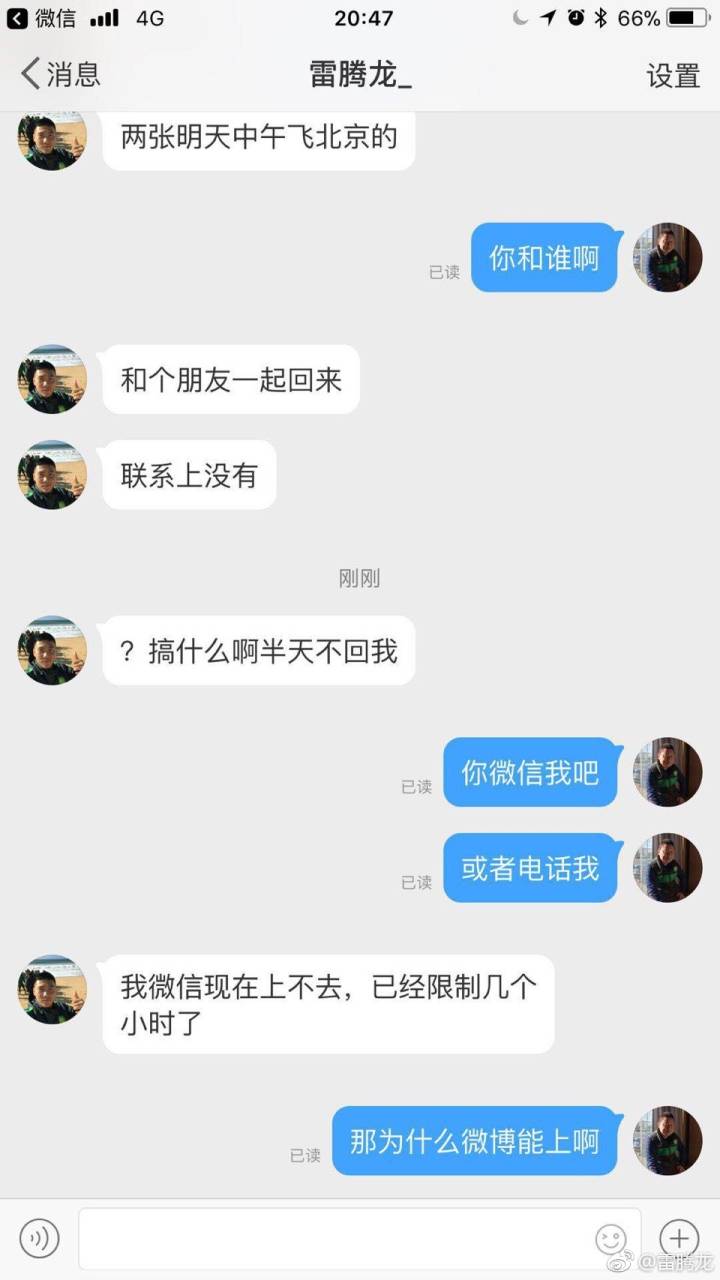Open 雷腾龙's profile via his top avatar
720x1280 pixels.
pos(51,140)
